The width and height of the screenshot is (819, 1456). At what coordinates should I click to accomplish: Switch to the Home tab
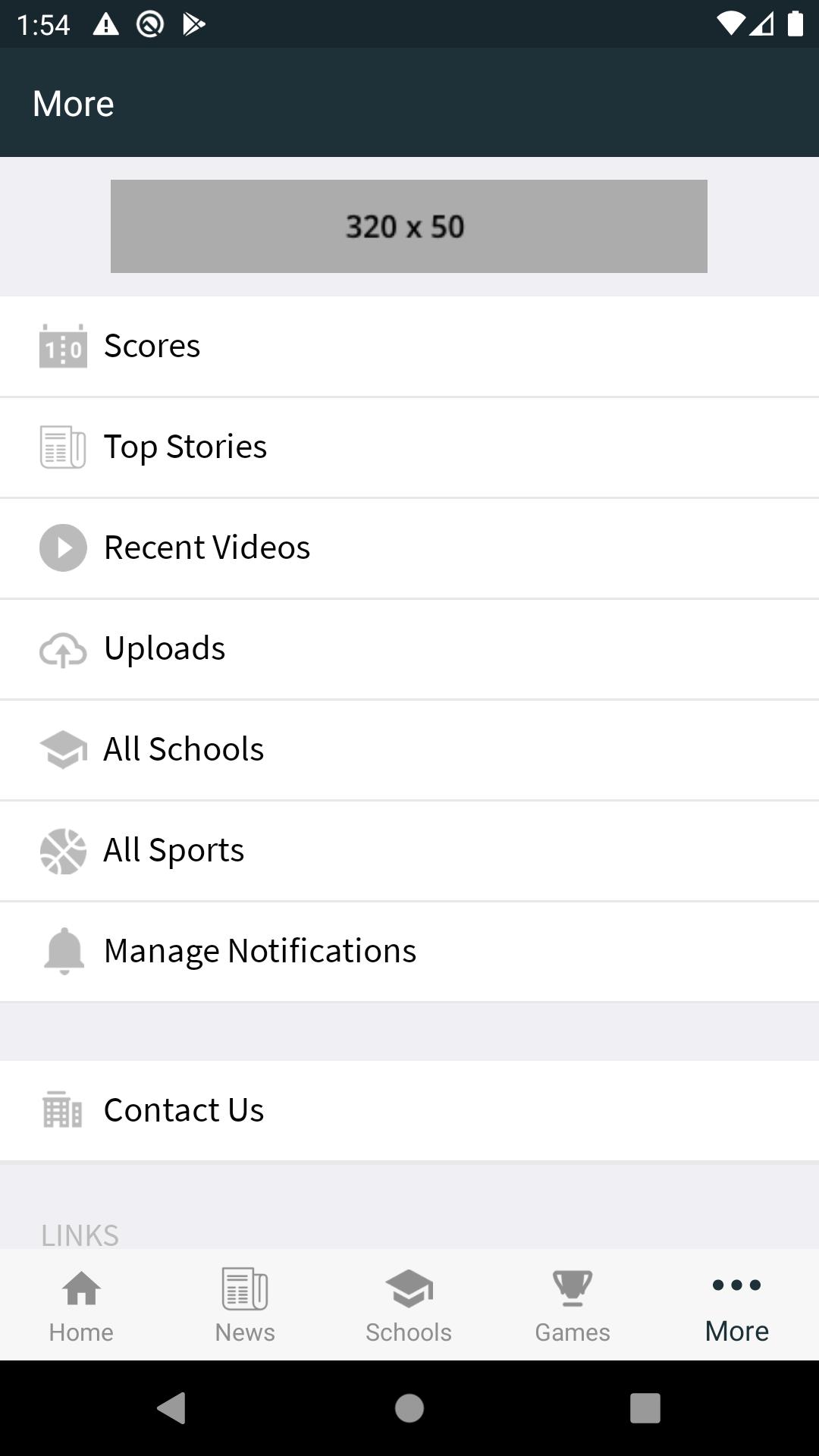[x=81, y=1304]
